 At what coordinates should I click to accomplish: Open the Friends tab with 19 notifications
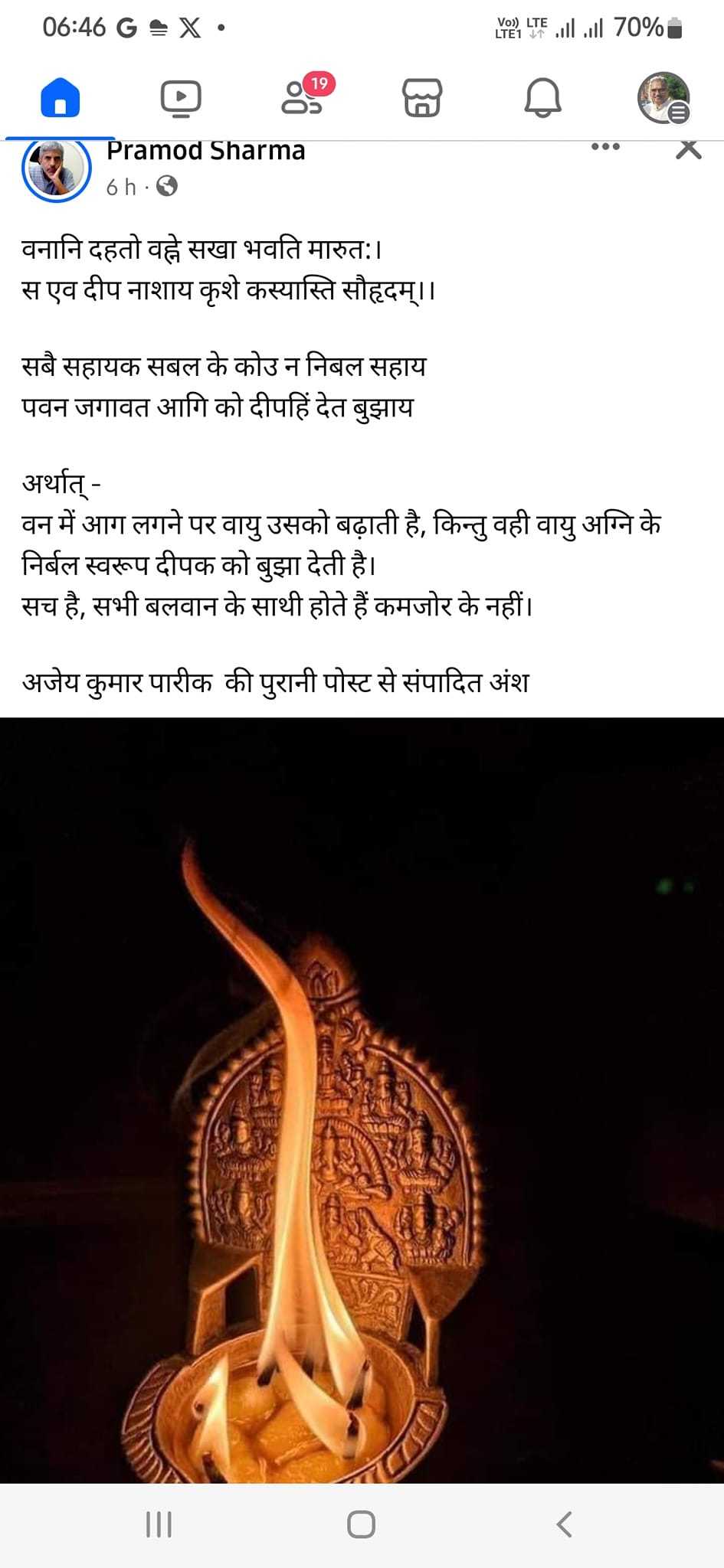302,98
